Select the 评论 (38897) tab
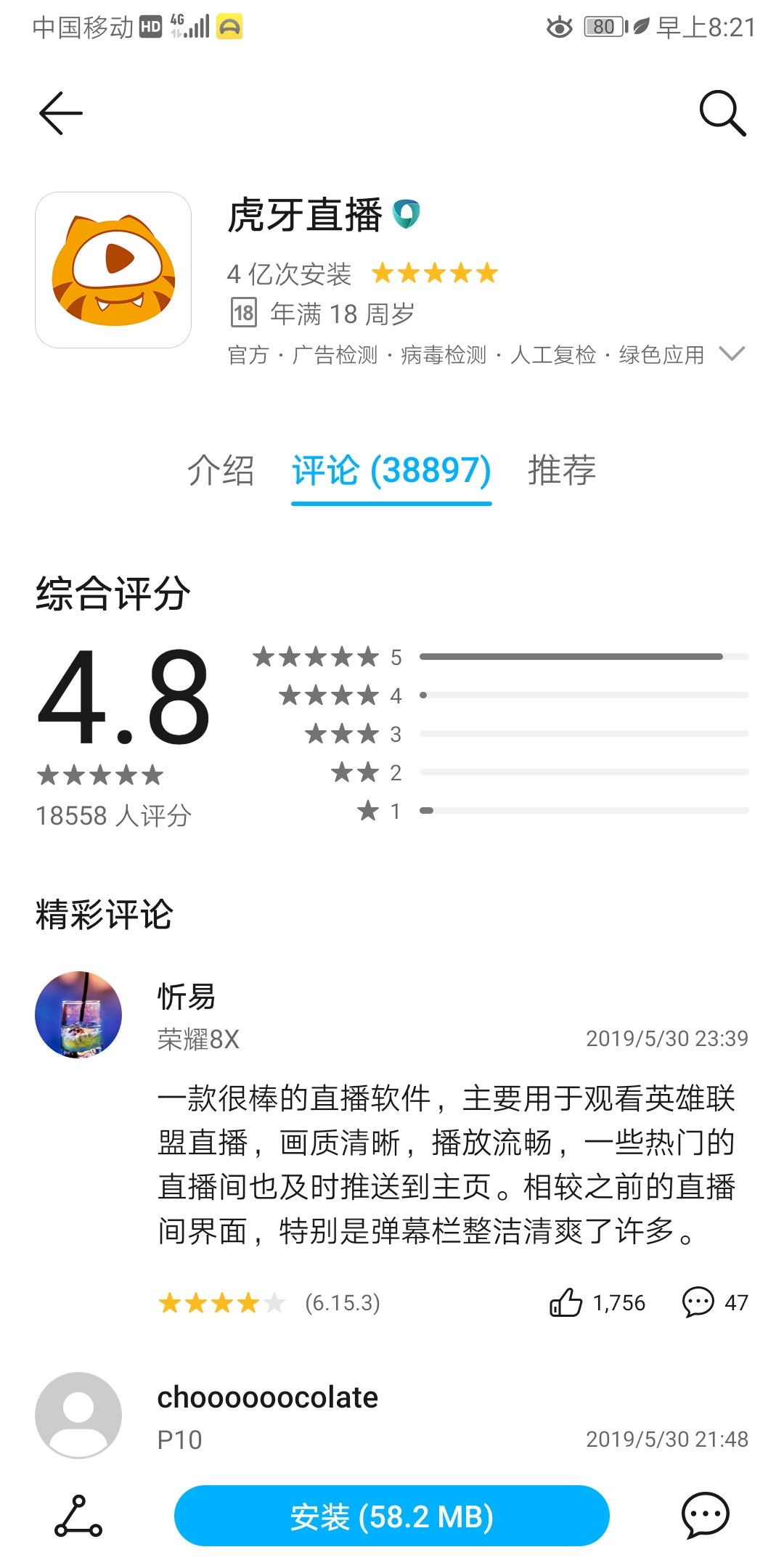This screenshot has width=784, height=1568. (391, 470)
